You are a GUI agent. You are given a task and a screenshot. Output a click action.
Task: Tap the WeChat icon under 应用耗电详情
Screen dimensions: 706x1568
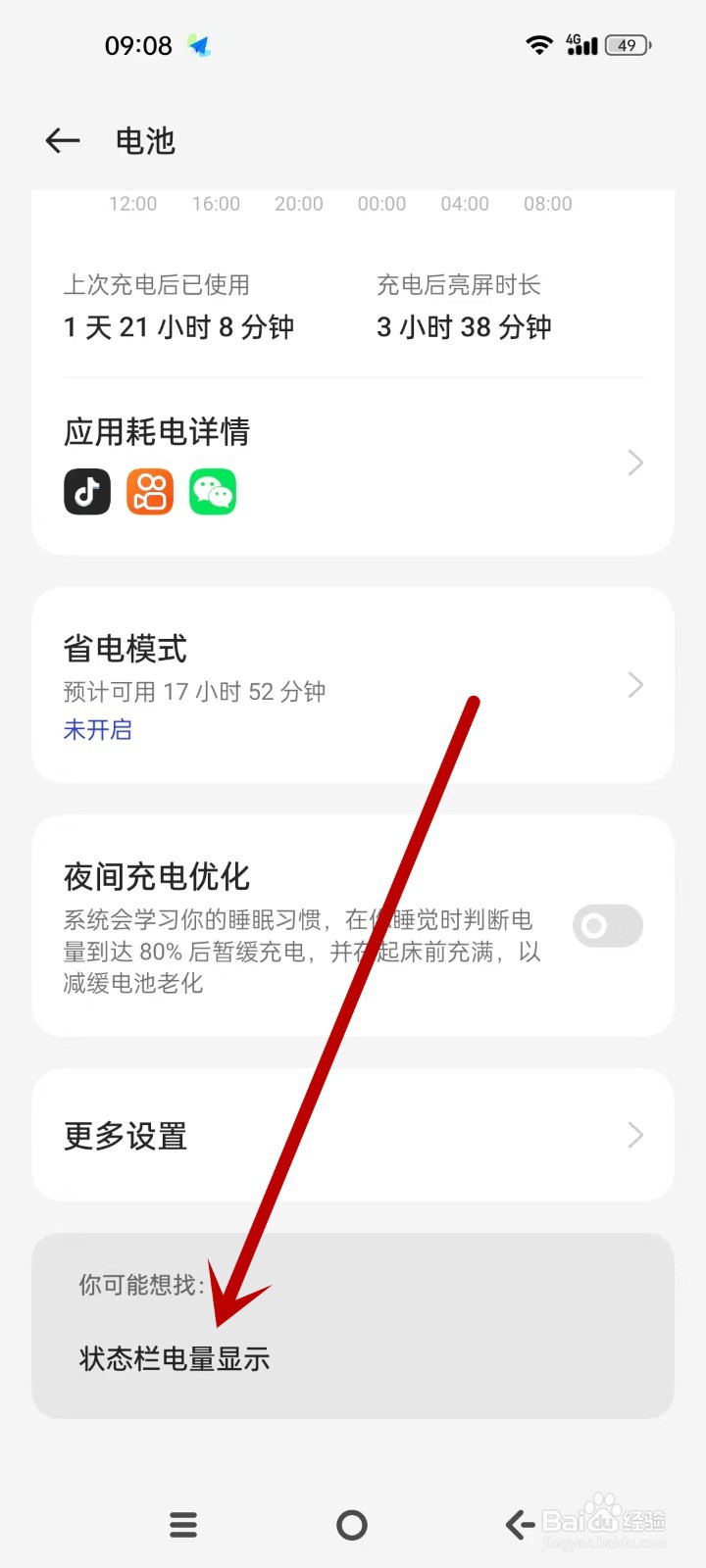point(213,491)
